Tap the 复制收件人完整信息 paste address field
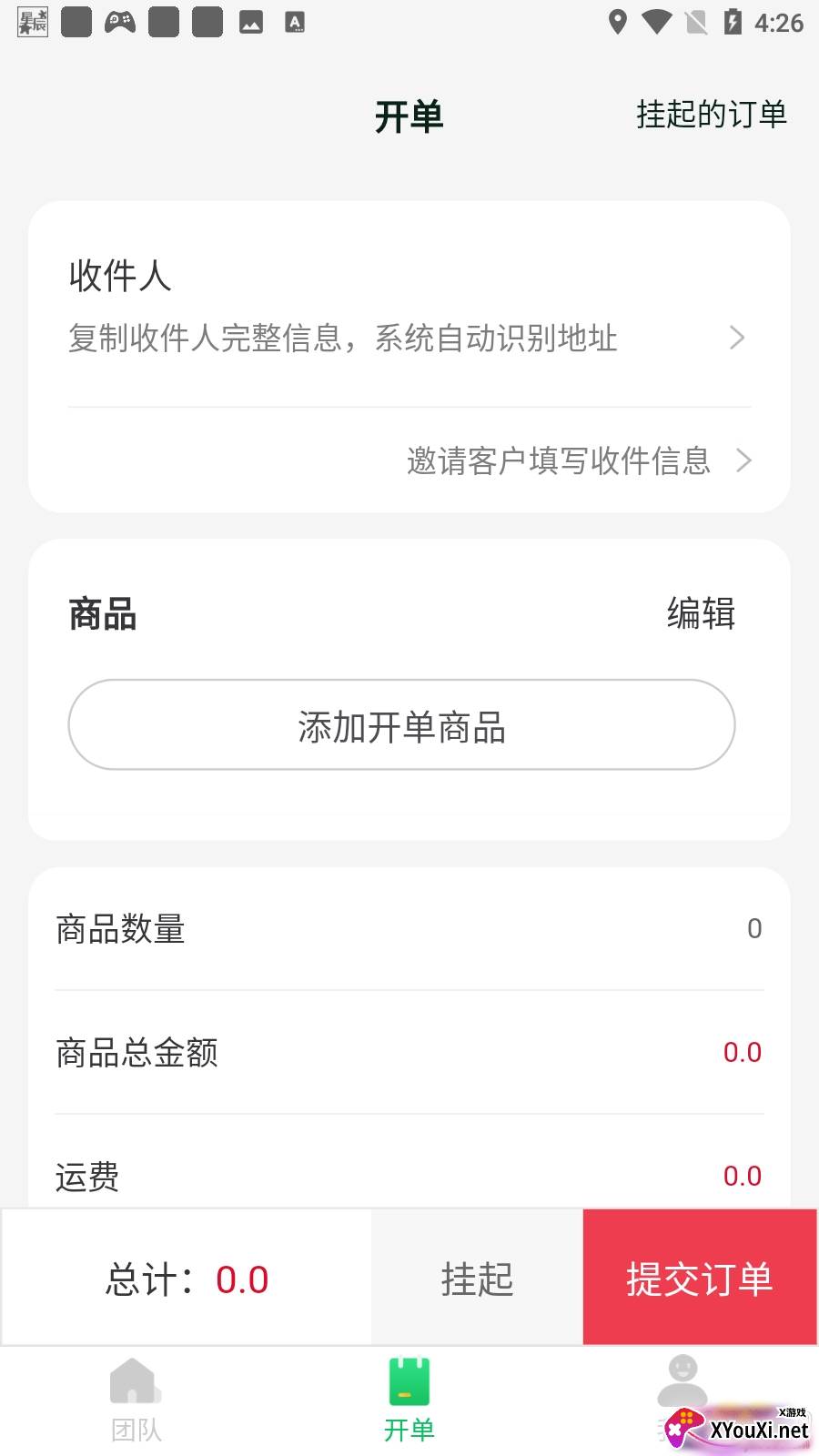 click(x=341, y=338)
